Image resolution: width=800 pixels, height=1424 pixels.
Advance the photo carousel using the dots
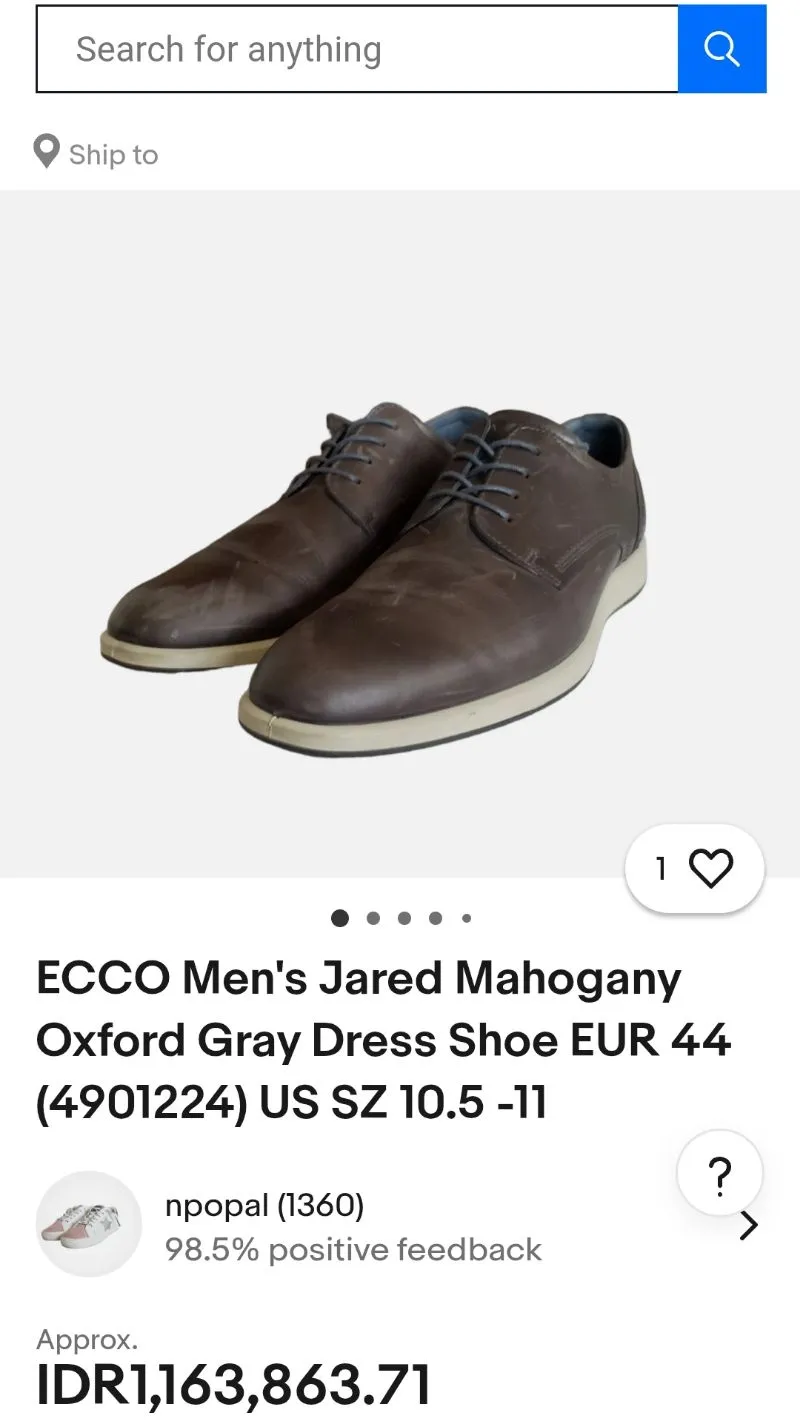[404, 918]
